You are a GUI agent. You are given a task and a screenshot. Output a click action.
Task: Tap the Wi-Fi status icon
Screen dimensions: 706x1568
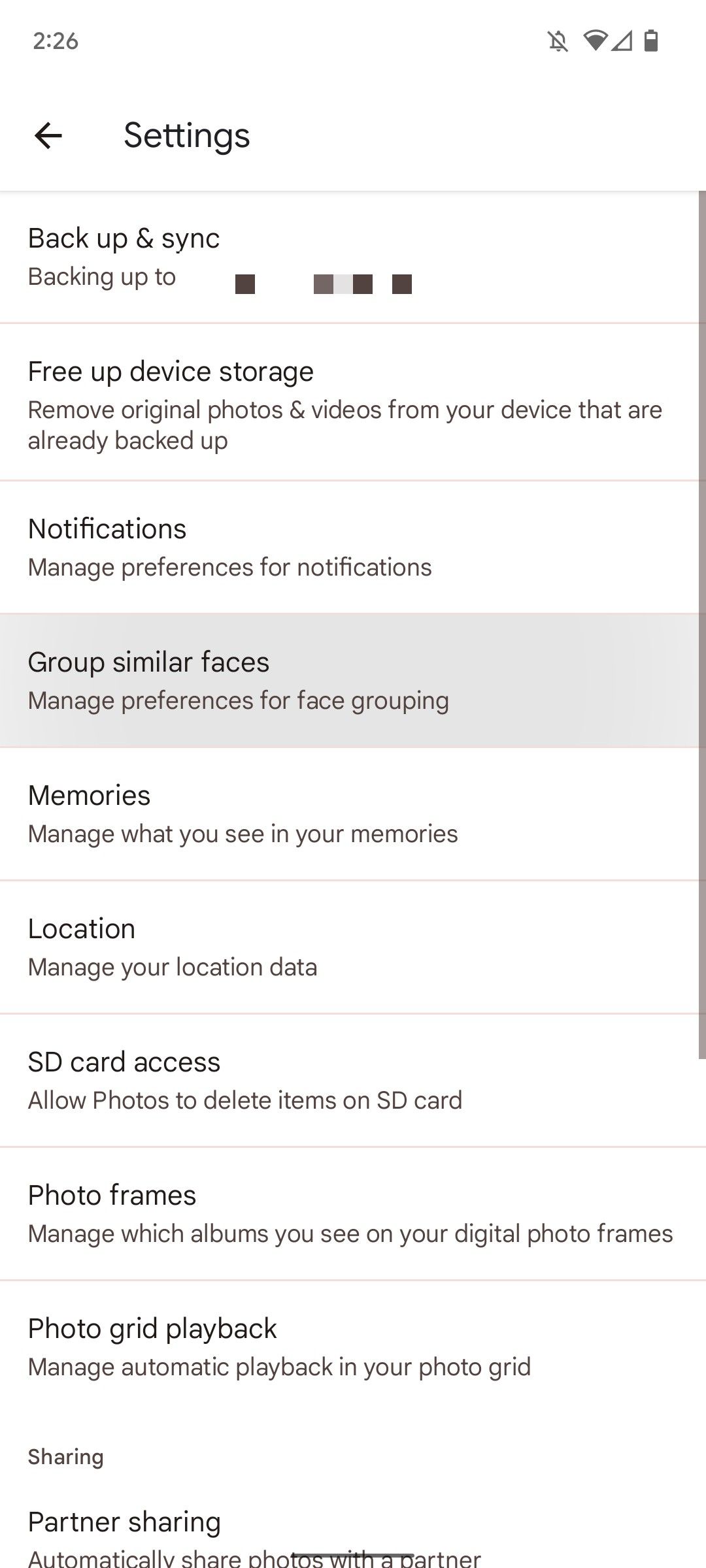(596, 42)
